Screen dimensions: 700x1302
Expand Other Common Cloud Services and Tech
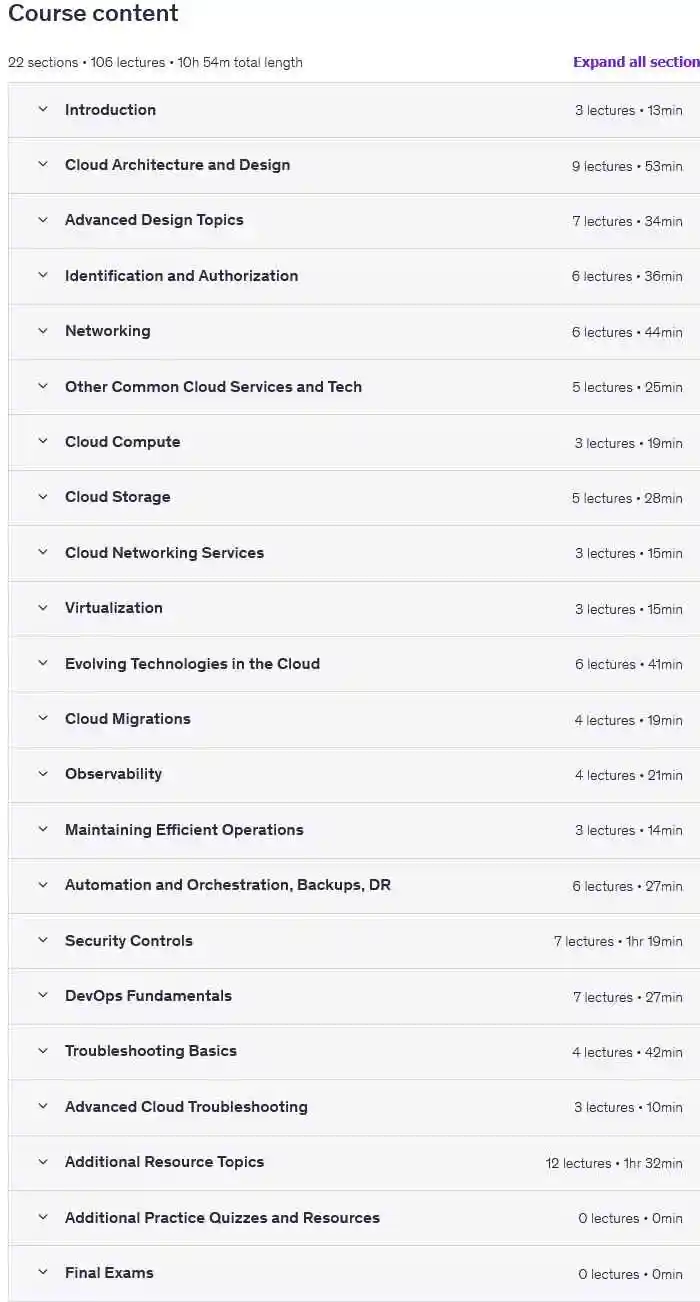354,387
